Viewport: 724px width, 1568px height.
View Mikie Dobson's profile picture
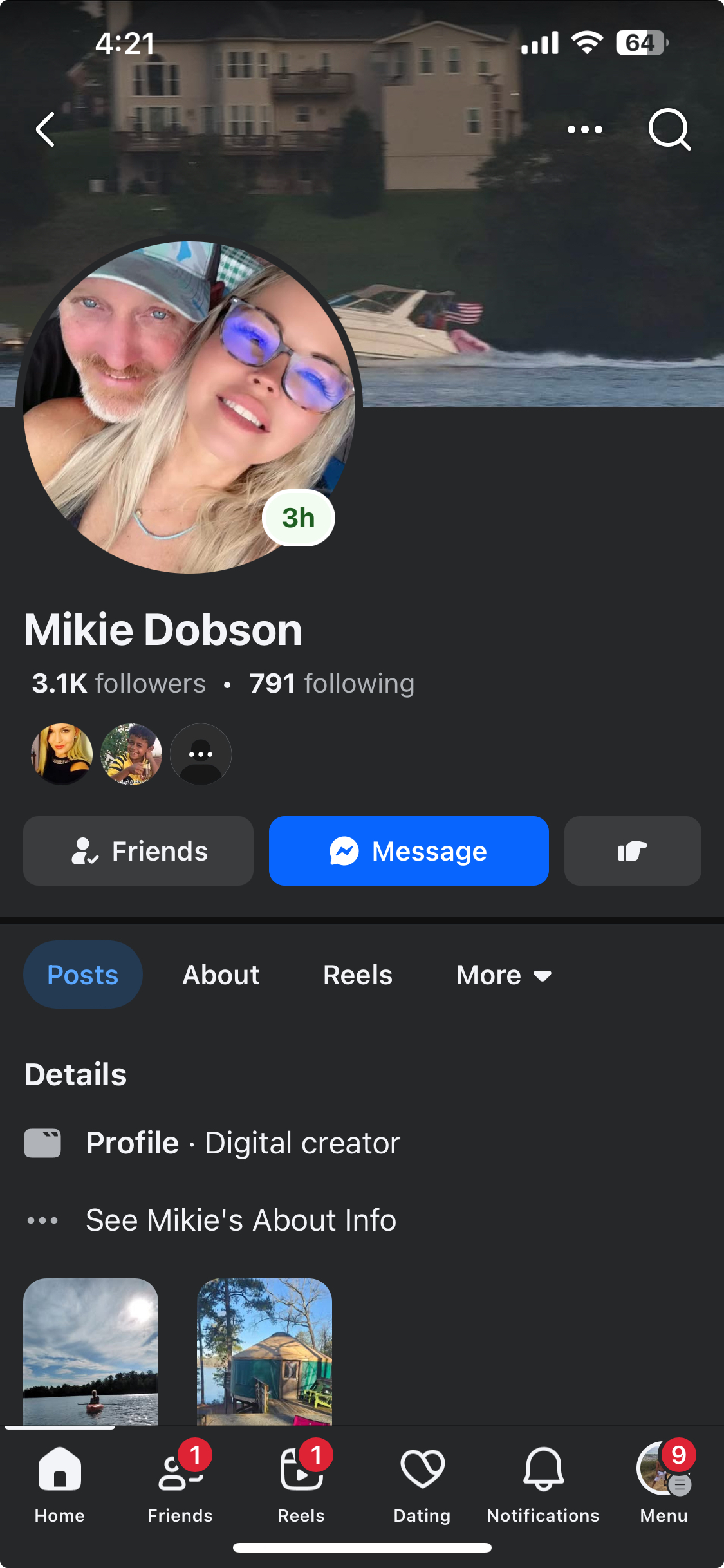tap(187, 406)
